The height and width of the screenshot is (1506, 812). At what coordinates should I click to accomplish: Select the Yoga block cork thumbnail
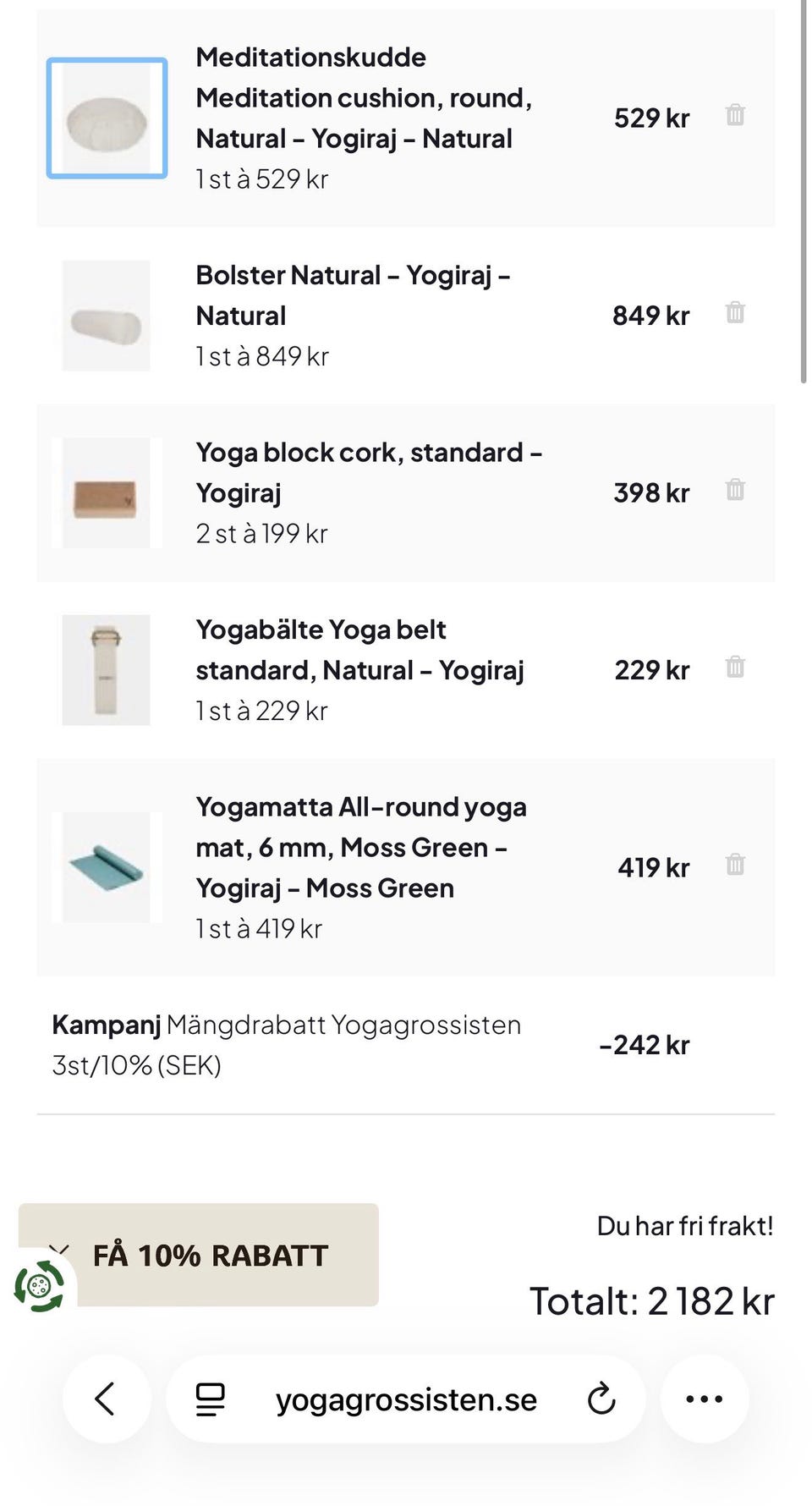point(105,492)
